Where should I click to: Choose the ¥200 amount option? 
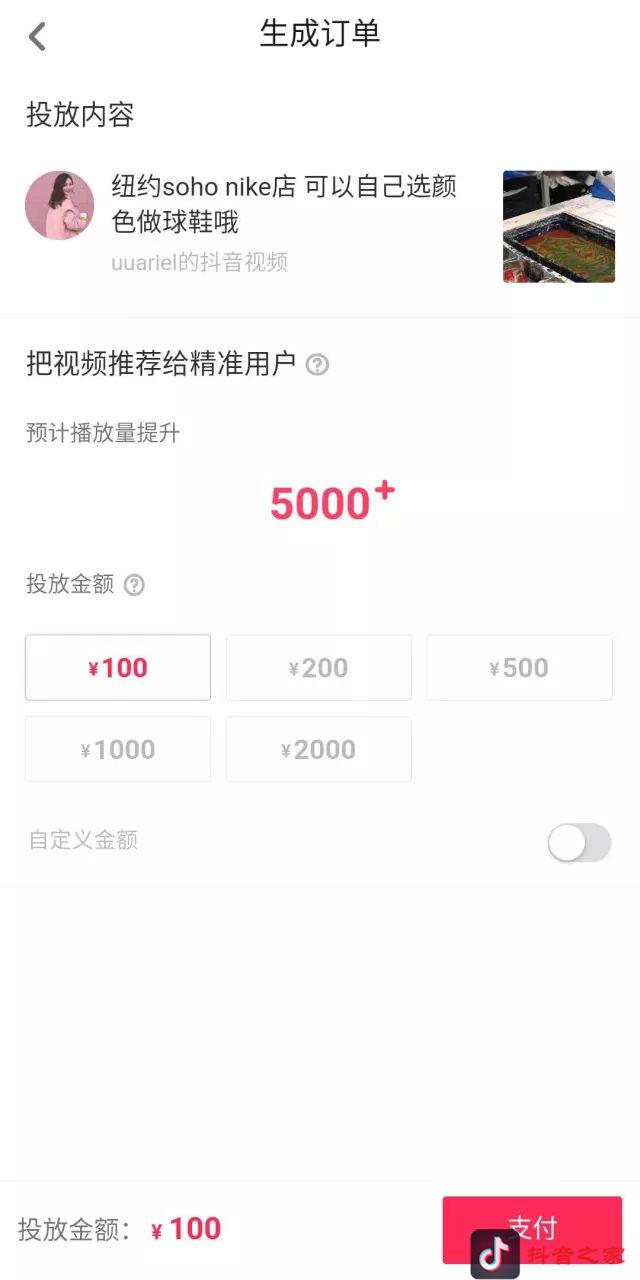tap(318, 667)
